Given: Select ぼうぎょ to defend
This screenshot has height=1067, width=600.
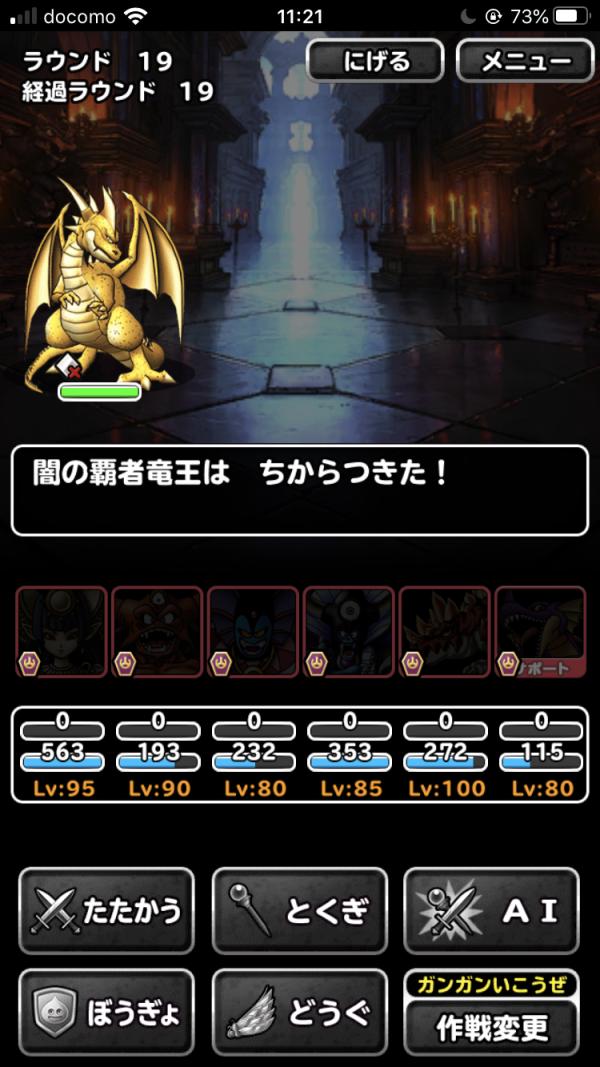Looking at the screenshot, I should click(x=106, y=1012).
